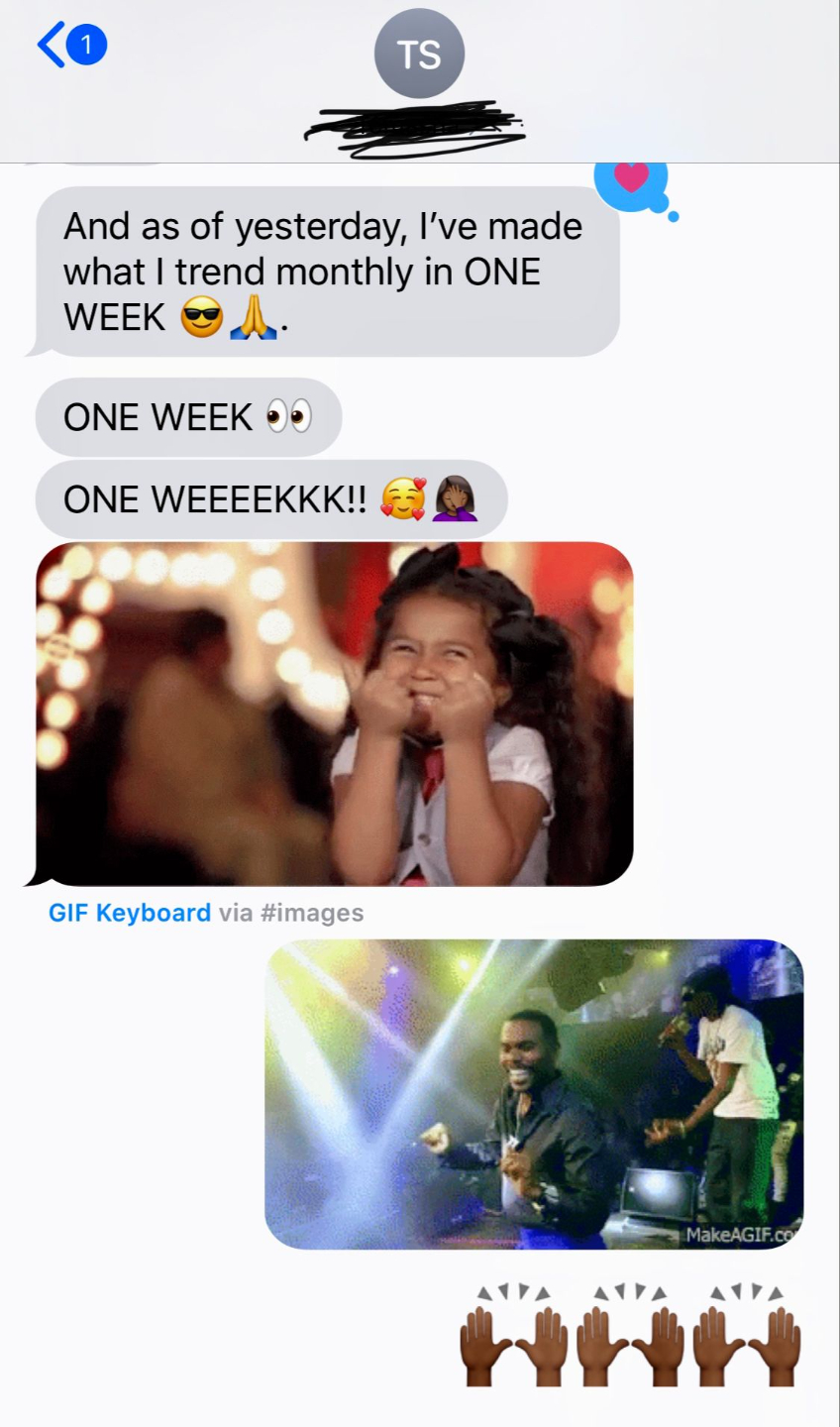Open the GIF Keyboard link

pos(130,913)
